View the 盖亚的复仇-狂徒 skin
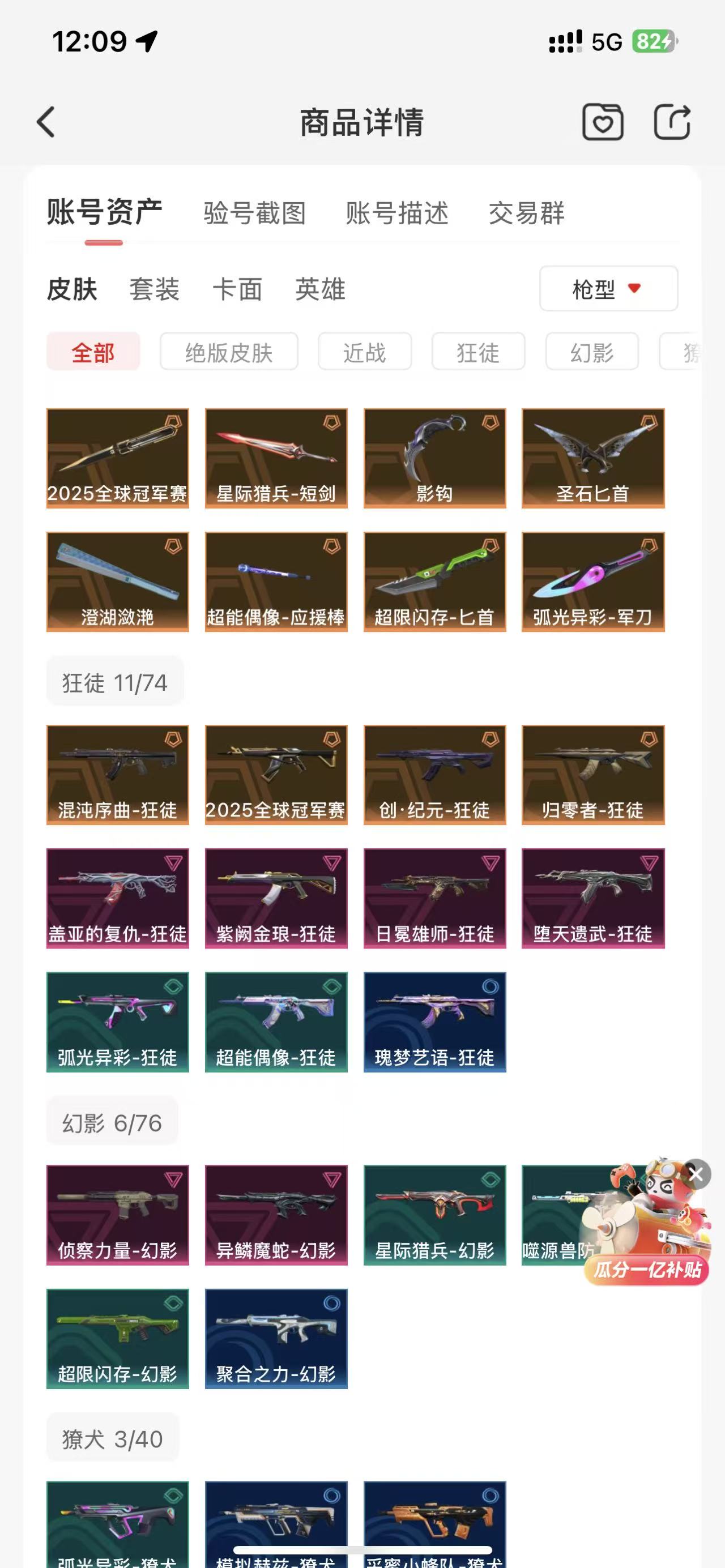This screenshot has width=725, height=1568. click(x=117, y=899)
